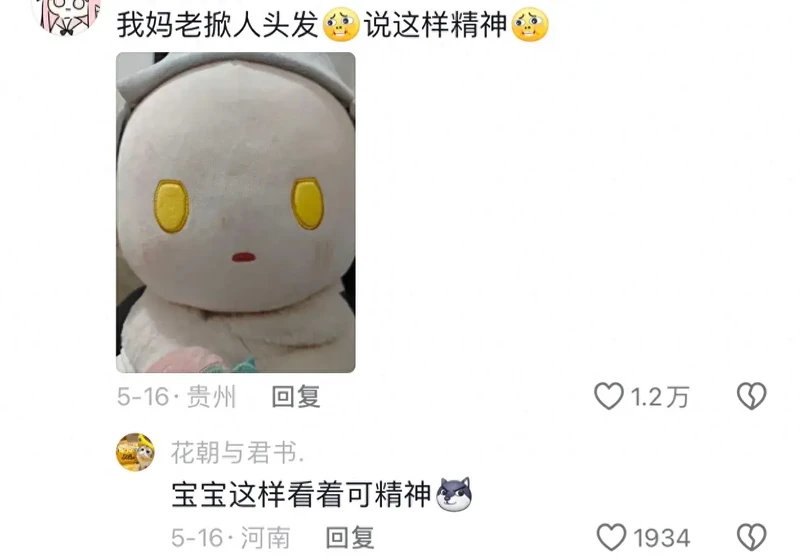The width and height of the screenshot is (800, 560).
Task: Like the reply with 1934 likes
Action: point(611,538)
